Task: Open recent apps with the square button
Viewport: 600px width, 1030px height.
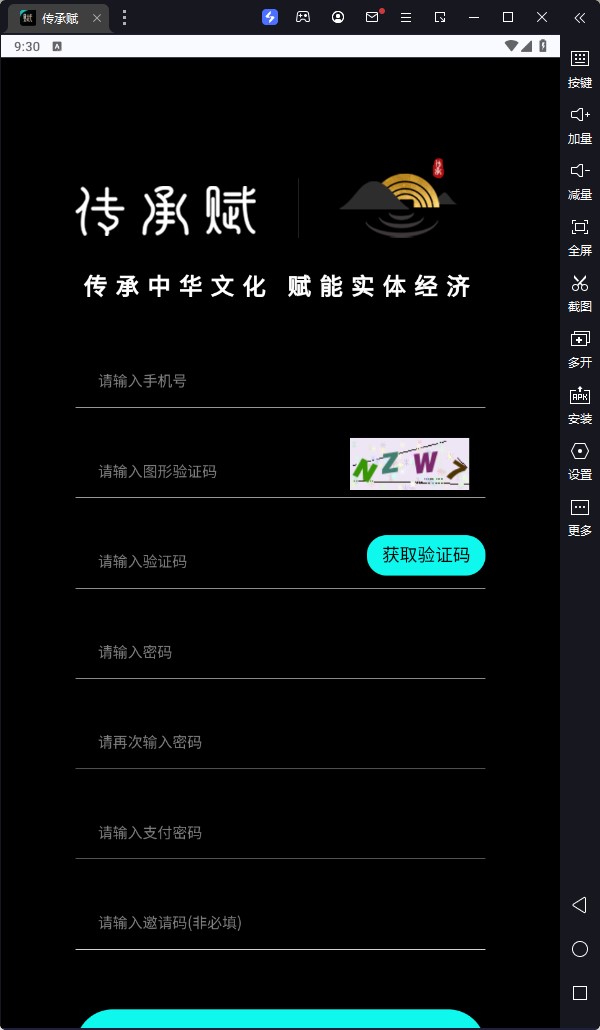Action: (x=579, y=993)
